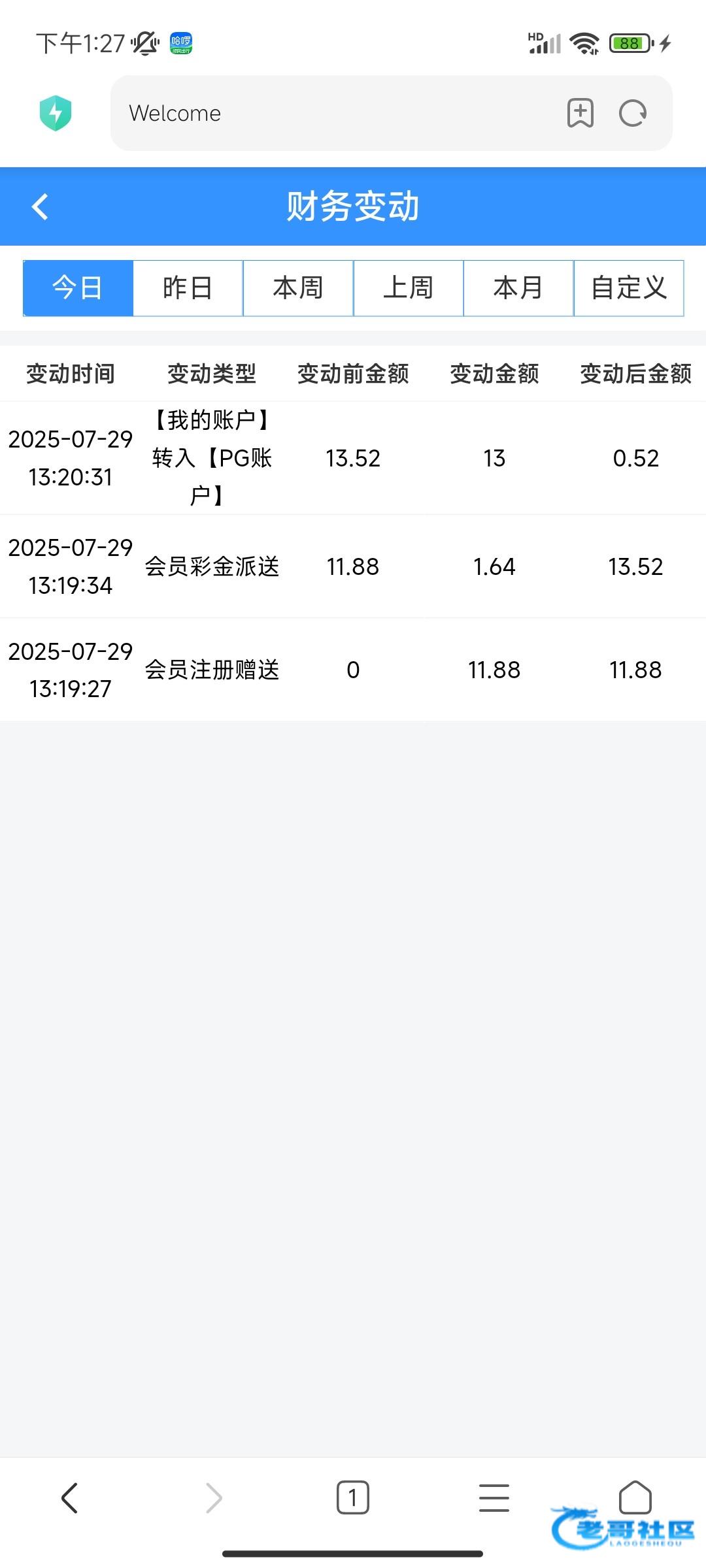Viewport: 706px width, 1568px height.
Task: Go back from the 财务变动 page
Action: click(40, 206)
